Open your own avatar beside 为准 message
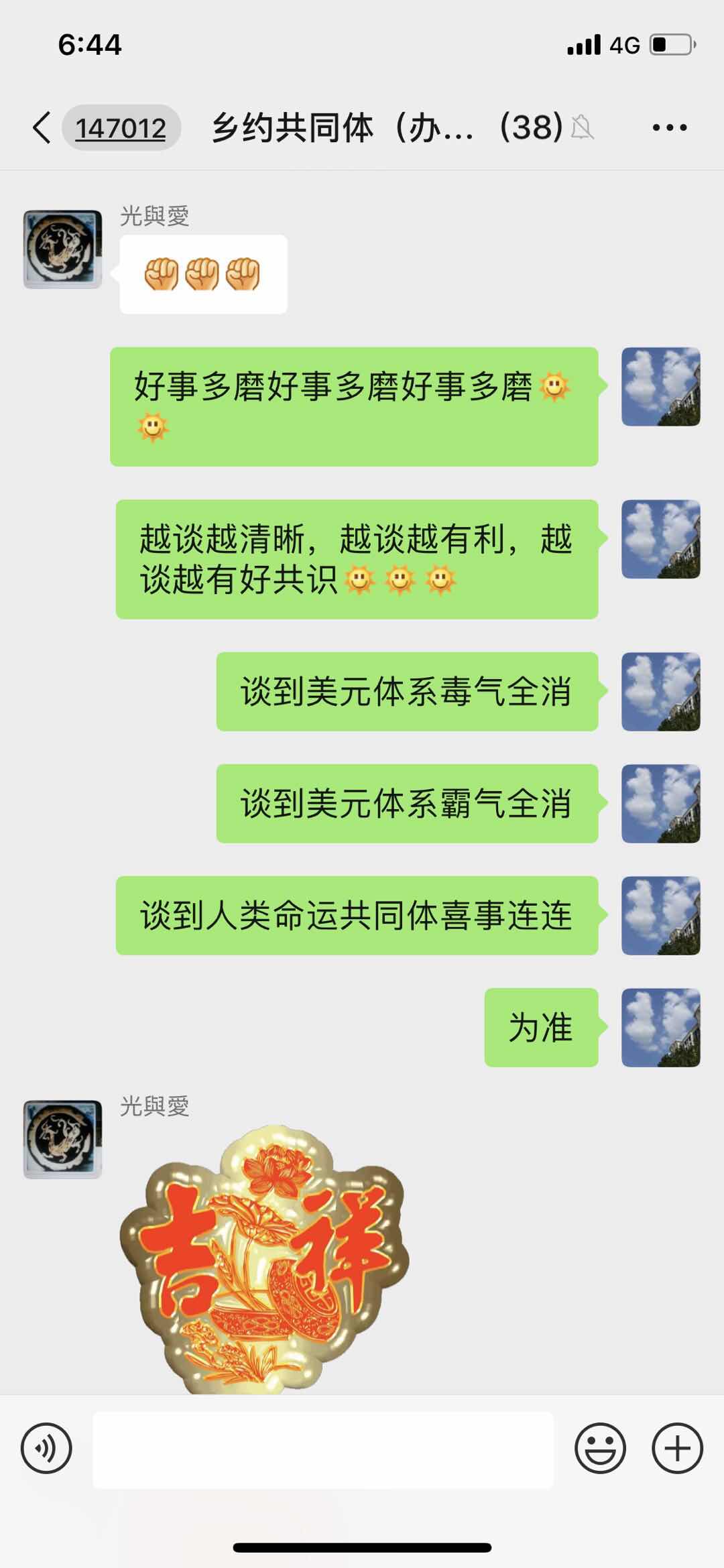Screen dimensions: 724x1568 (x=660, y=1027)
